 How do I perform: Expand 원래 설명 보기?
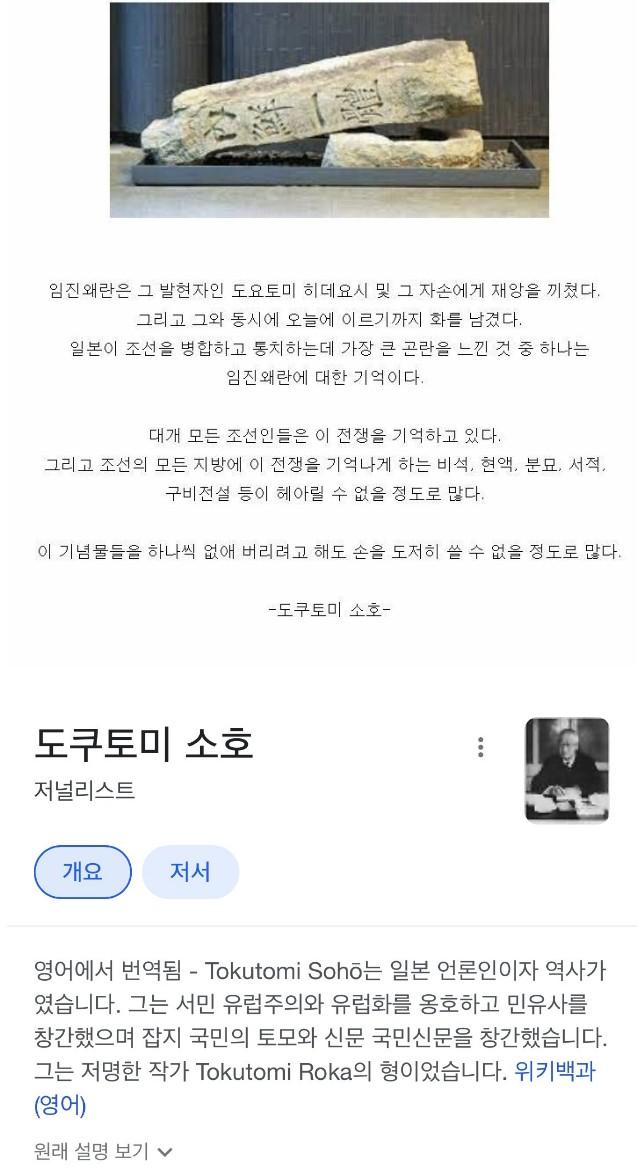pyautogui.click(x=103, y=1151)
